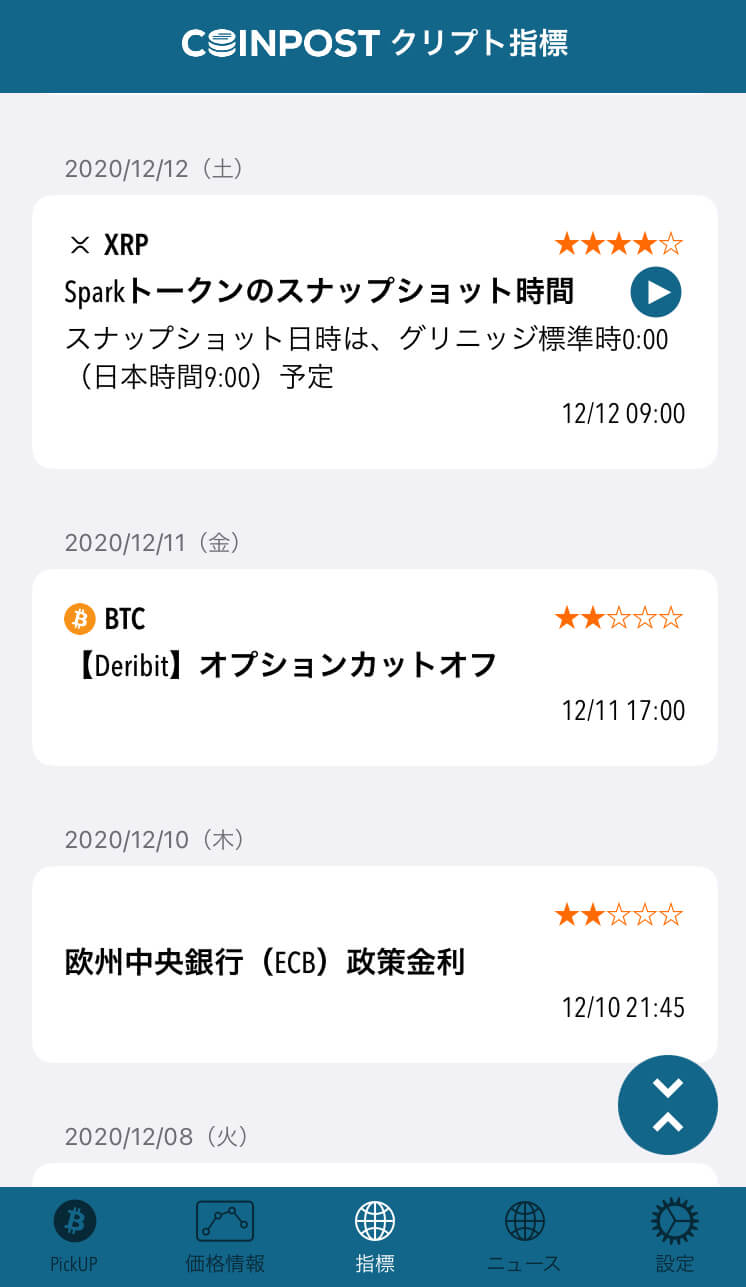Open the 設定 settings gear icon

(x=674, y=1221)
